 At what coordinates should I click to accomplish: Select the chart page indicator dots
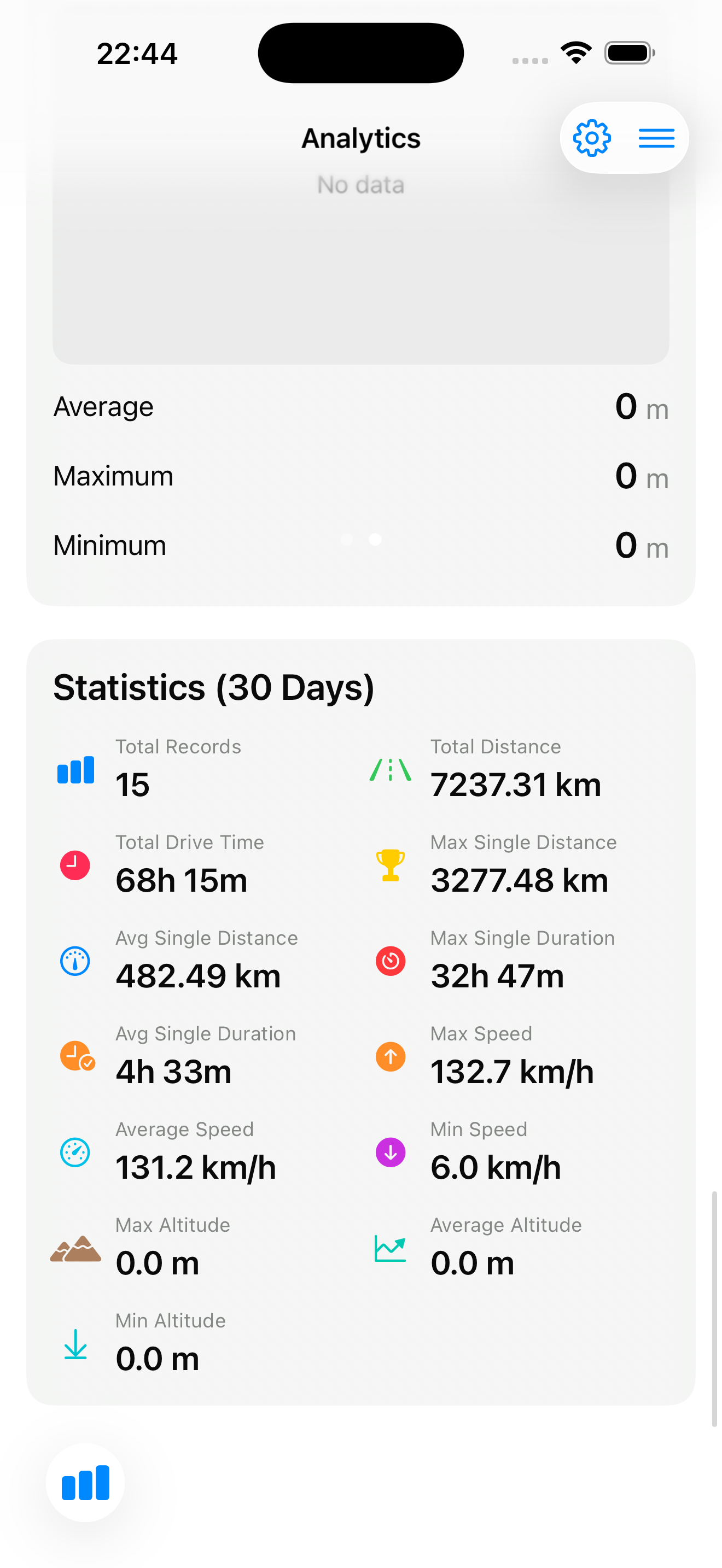361,539
